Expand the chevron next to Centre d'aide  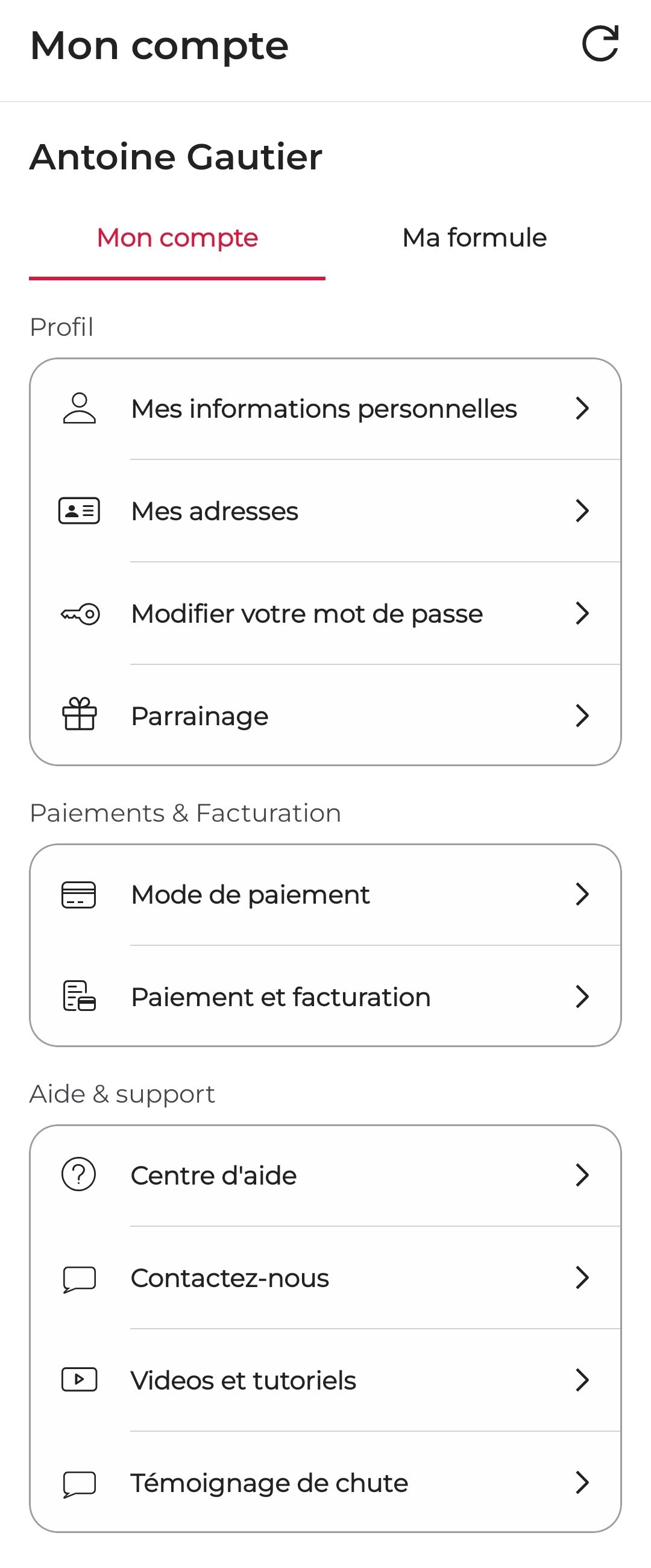582,1175
